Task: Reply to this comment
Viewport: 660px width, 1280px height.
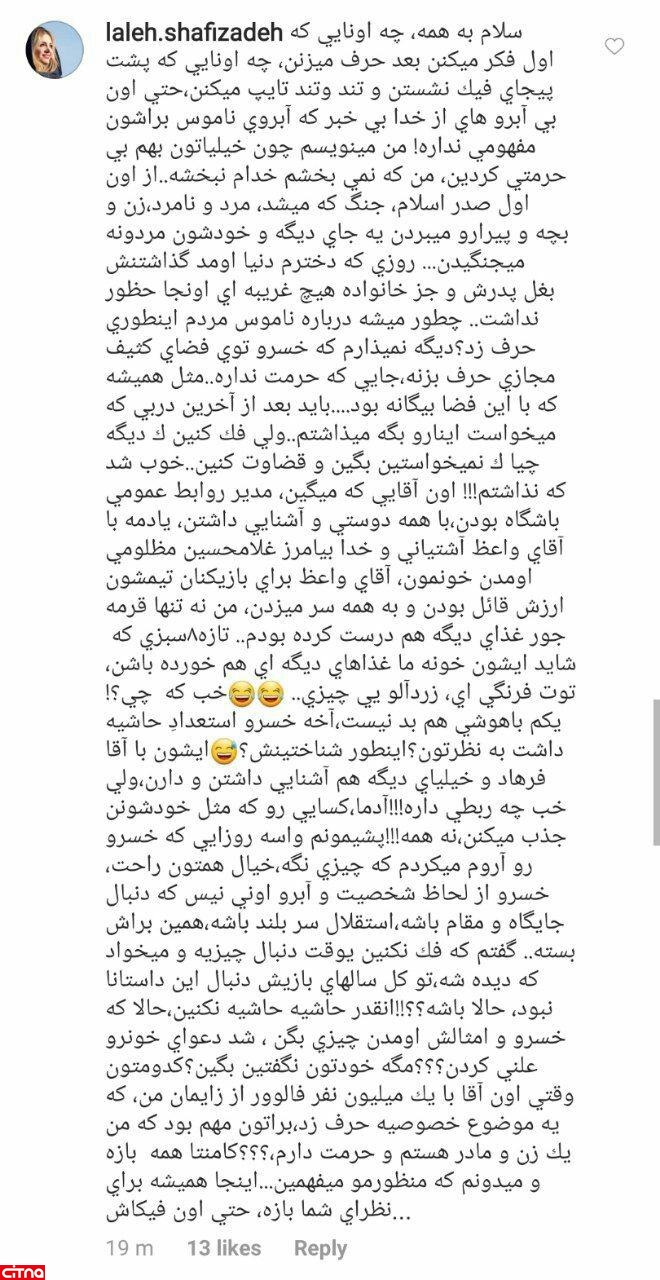Action: pos(319,1248)
